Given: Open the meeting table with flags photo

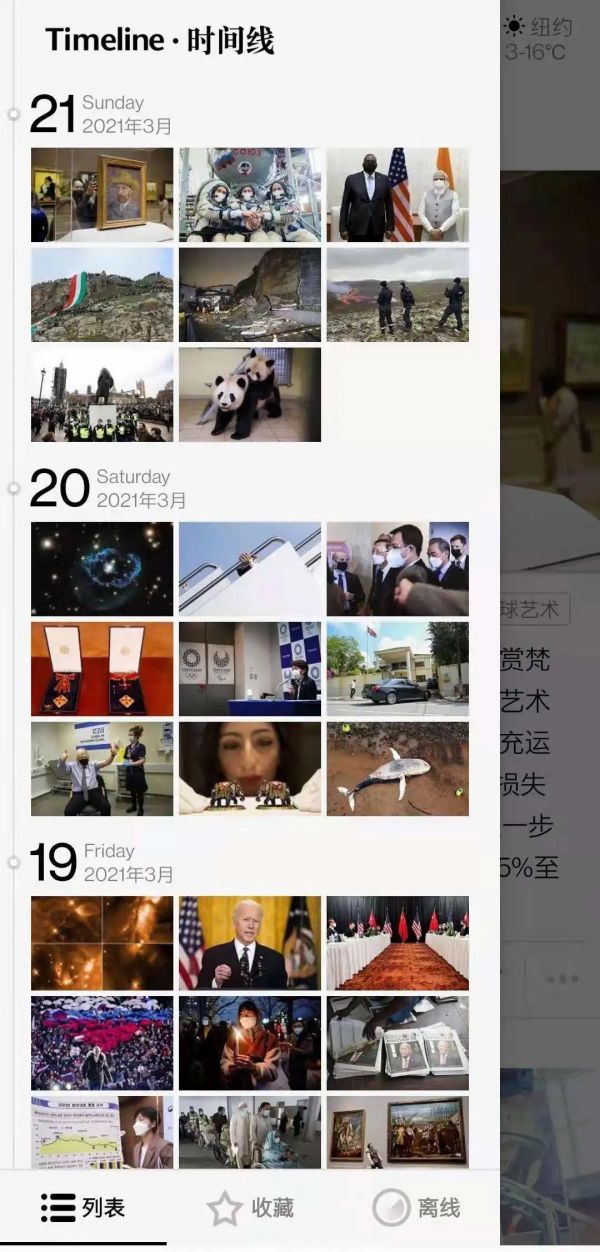Looking at the screenshot, I should 398,943.
